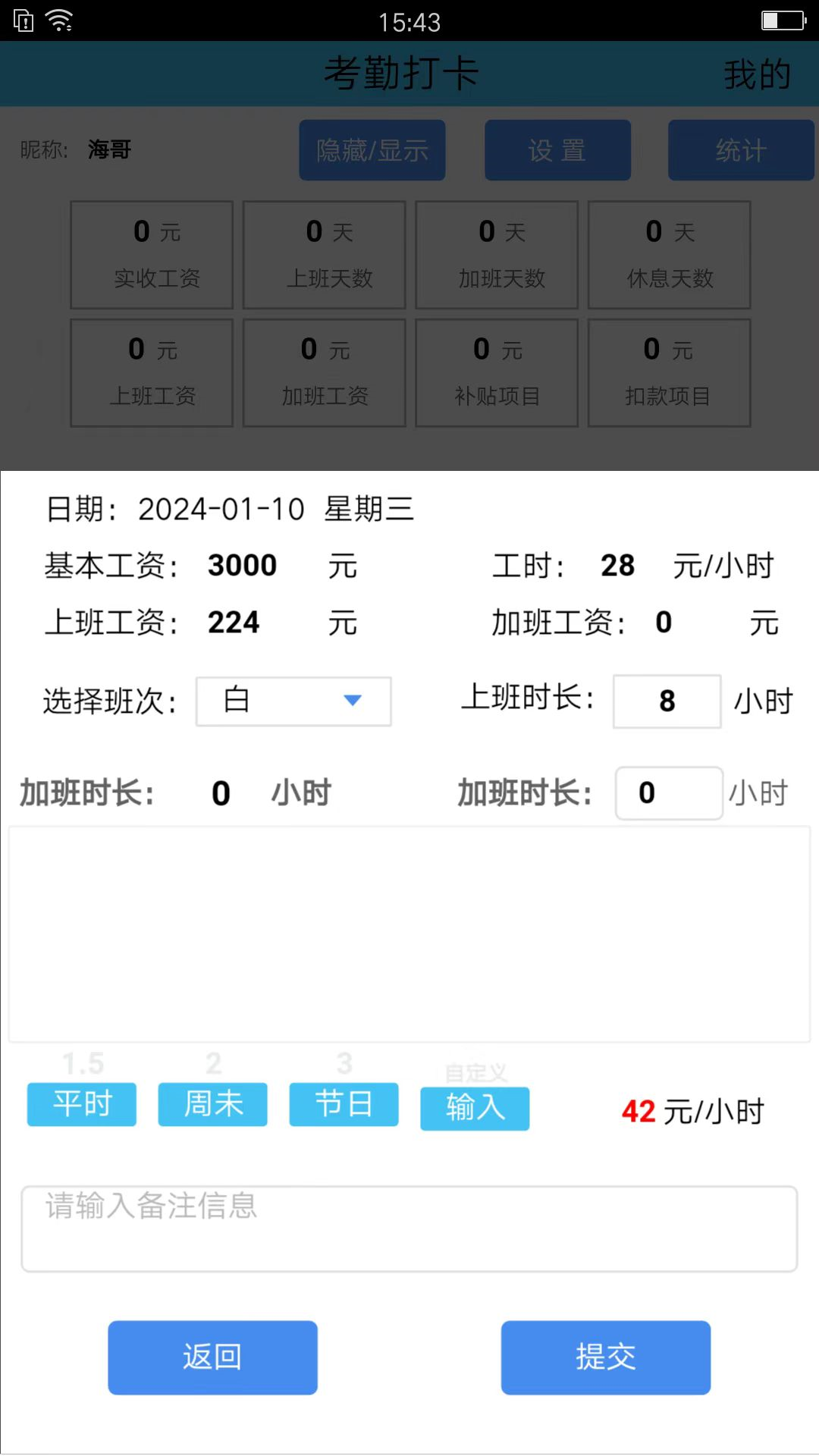Select the 考勤打卡 title tab
Screen dimensions: 819x1456
tap(402, 73)
